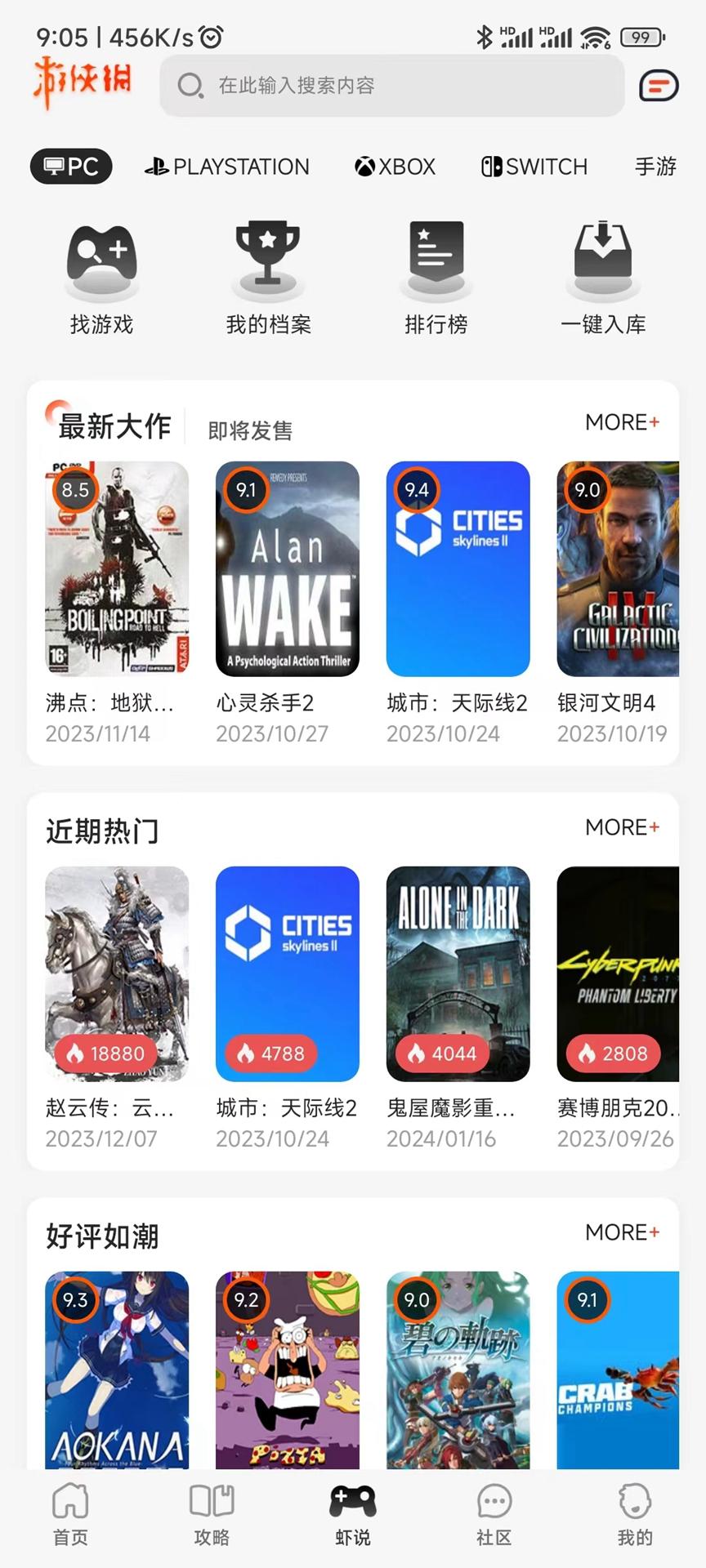The width and height of the screenshot is (706, 1568).
Task: Tap the search input field
Action: pos(392,84)
